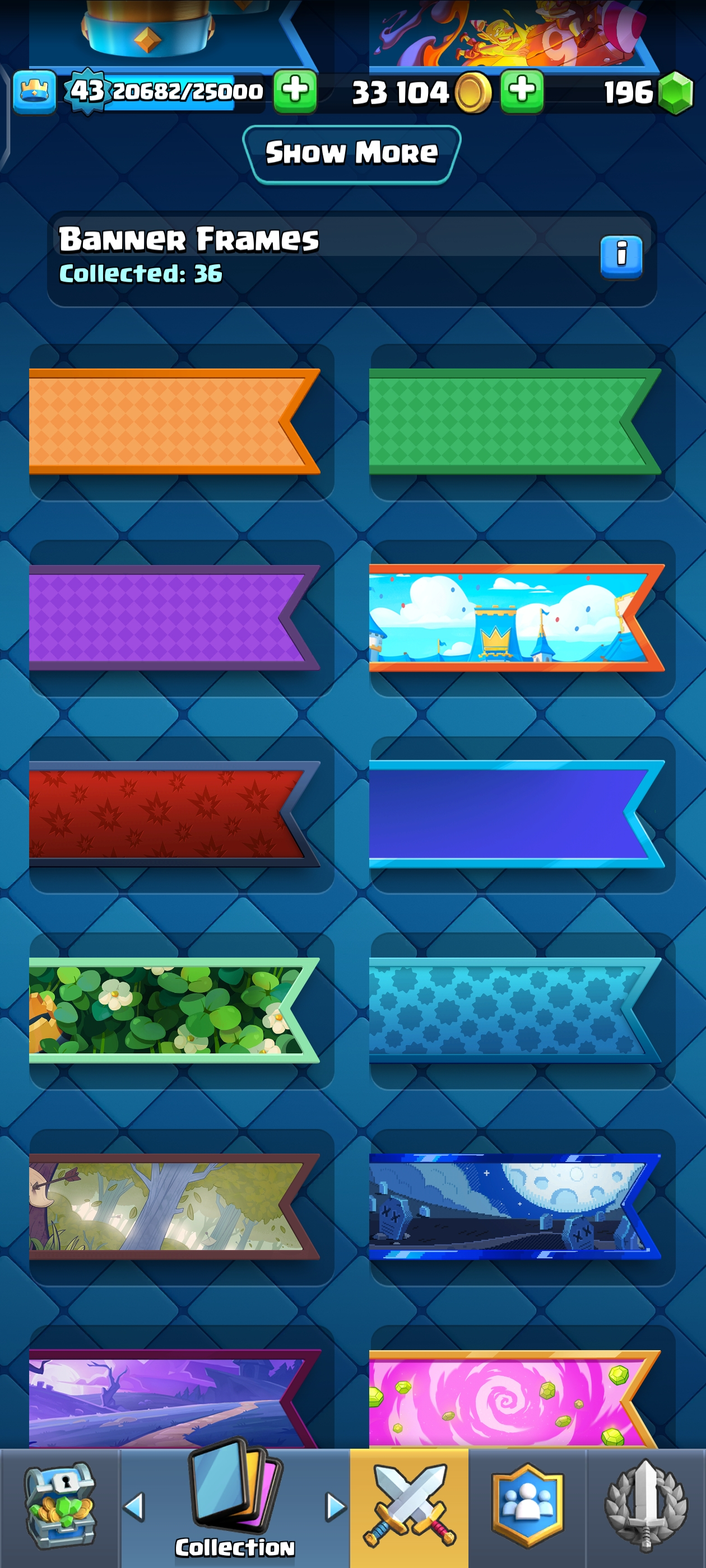The width and height of the screenshot is (706, 1568).
Task: Open the crown profile icon
Action: tap(35, 92)
